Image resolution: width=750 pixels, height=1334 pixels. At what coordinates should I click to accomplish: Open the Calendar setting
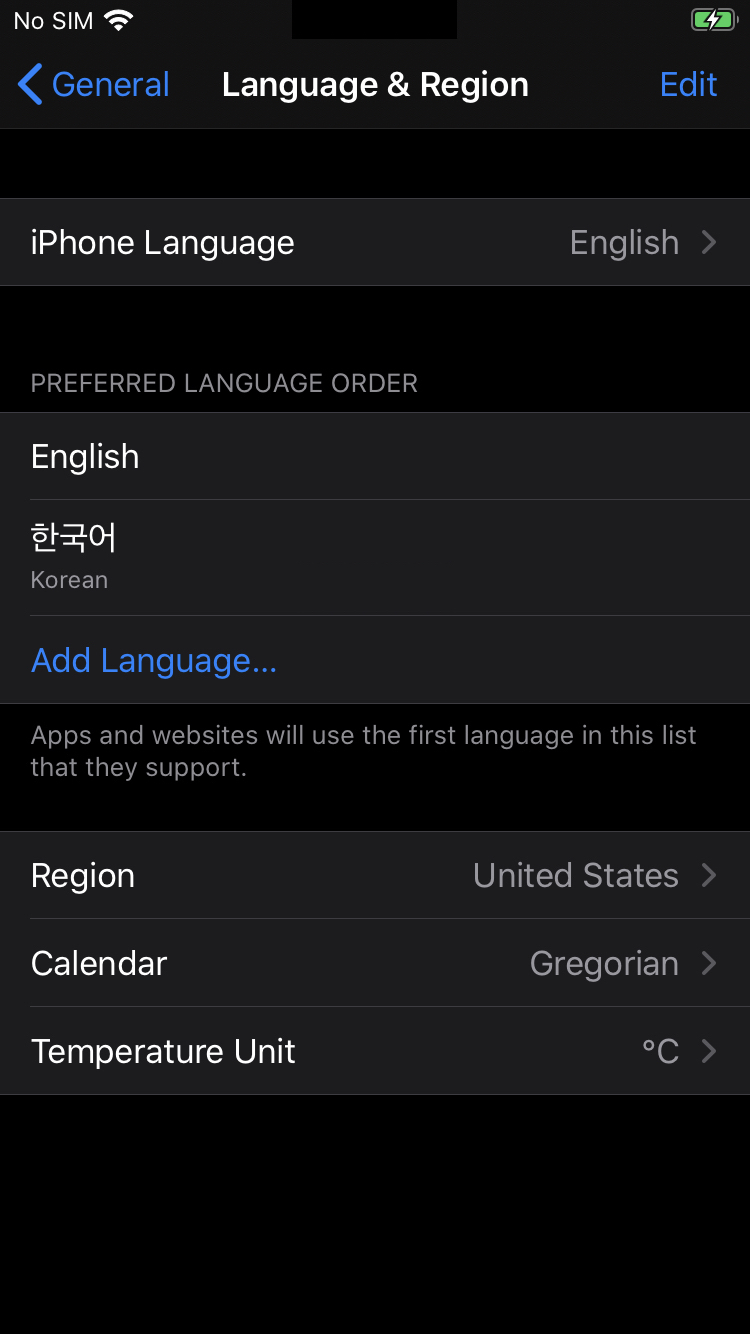tap(375, 963)
